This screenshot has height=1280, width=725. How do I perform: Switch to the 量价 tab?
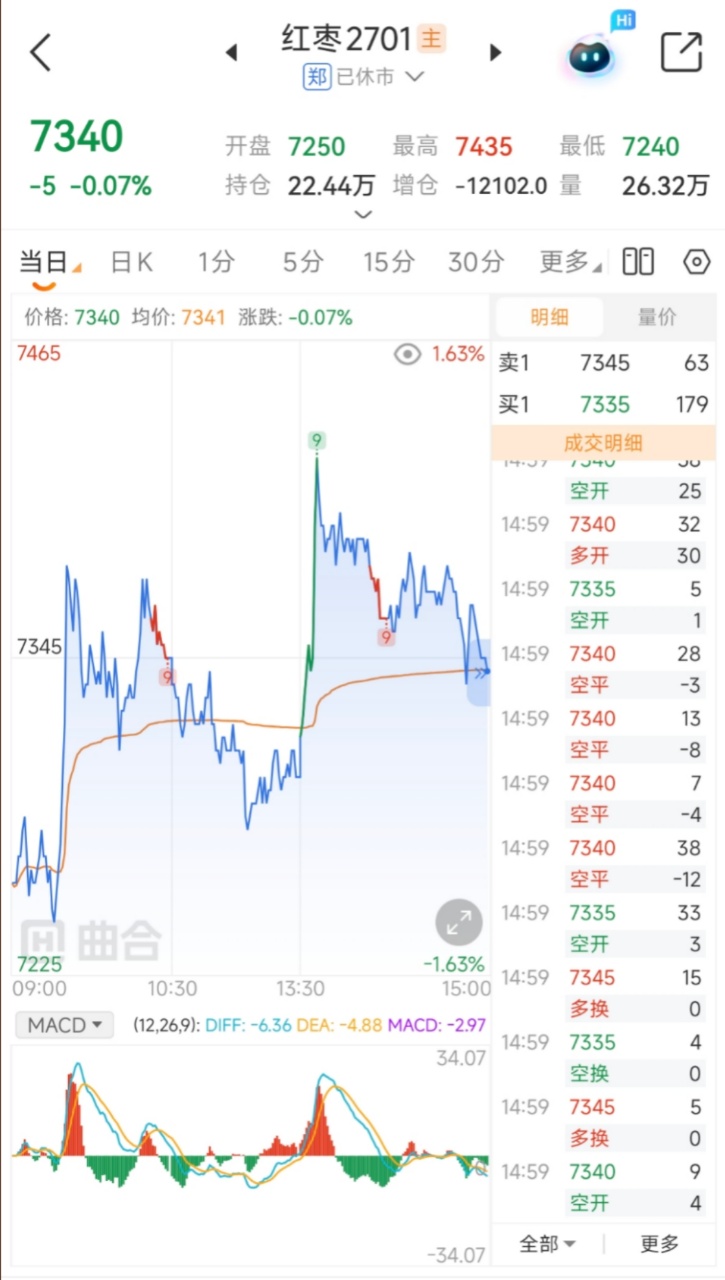[x=657, y=317]
